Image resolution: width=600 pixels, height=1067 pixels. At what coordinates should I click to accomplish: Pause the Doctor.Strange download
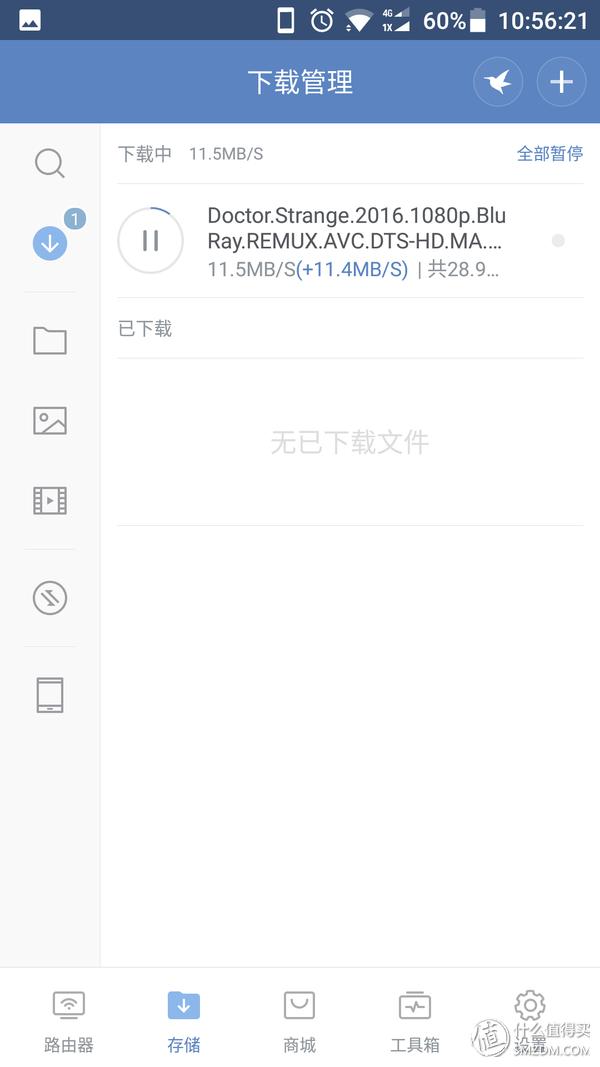[x=150, y=240]
